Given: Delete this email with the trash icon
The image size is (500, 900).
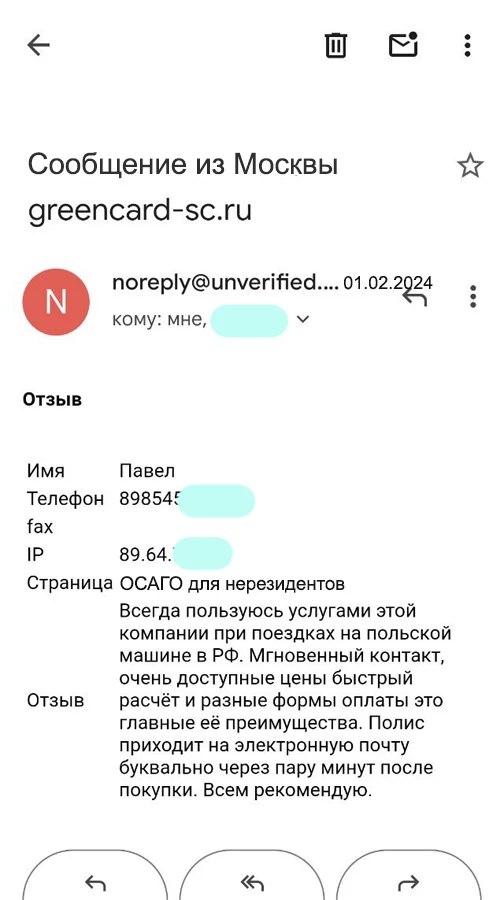Looking at the screenshot, I should 336,45.
